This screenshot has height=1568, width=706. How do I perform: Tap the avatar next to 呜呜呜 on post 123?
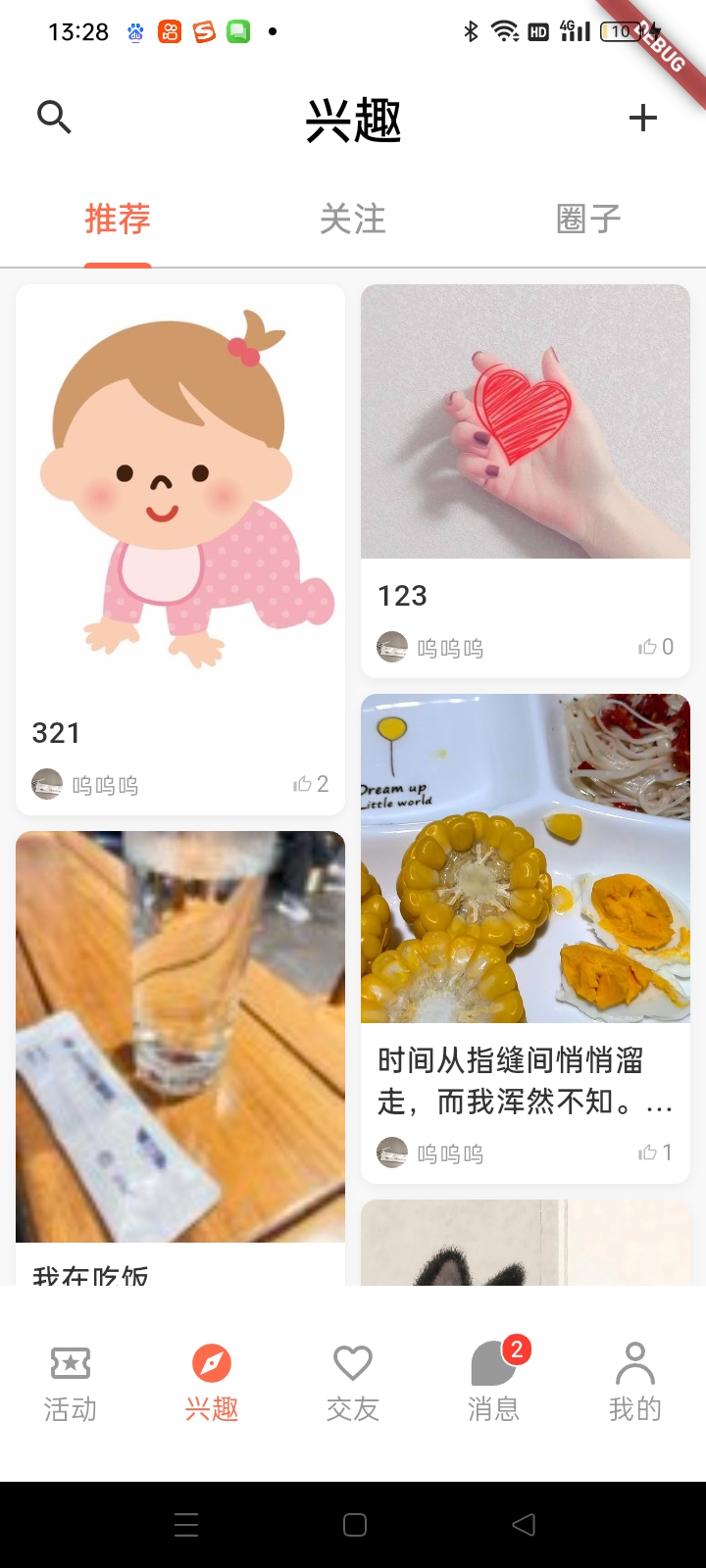(x=392, y=646)
